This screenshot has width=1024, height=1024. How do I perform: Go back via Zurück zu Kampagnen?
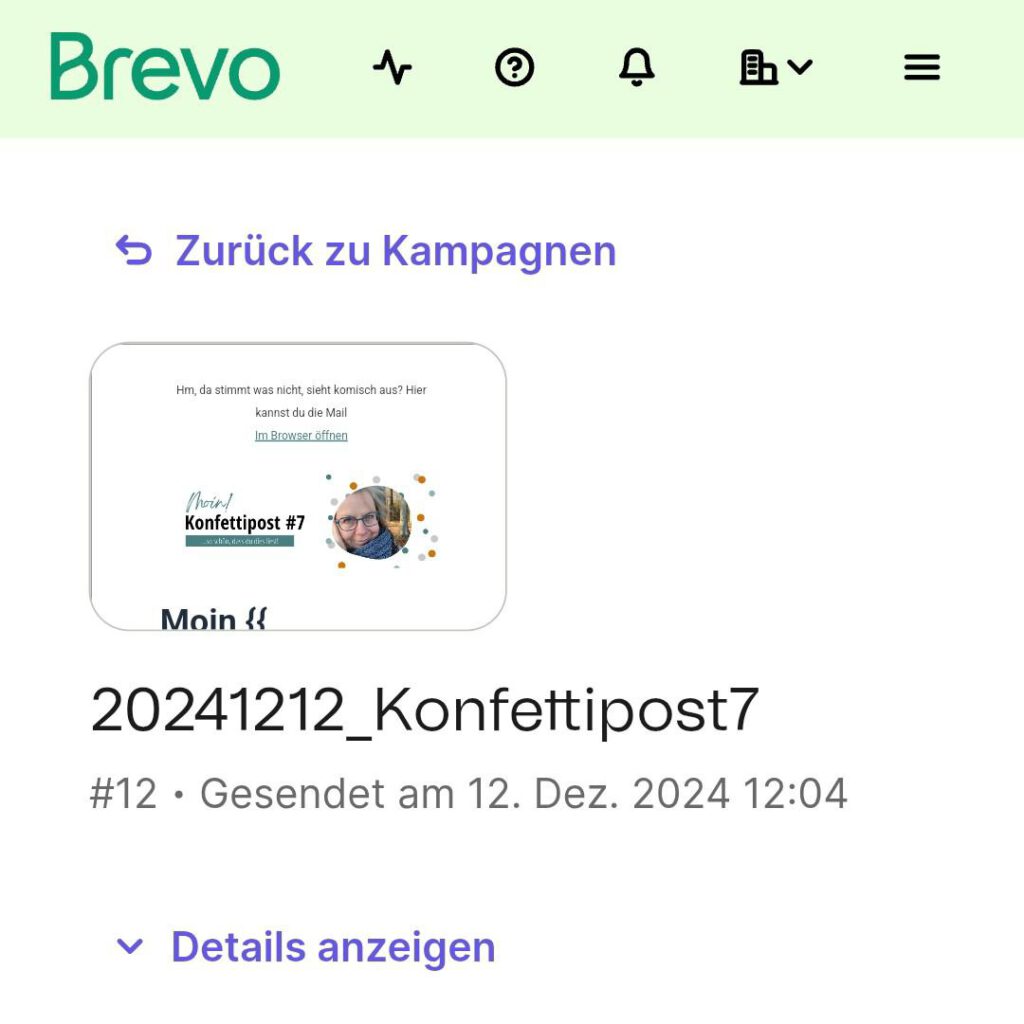[366, 251]
